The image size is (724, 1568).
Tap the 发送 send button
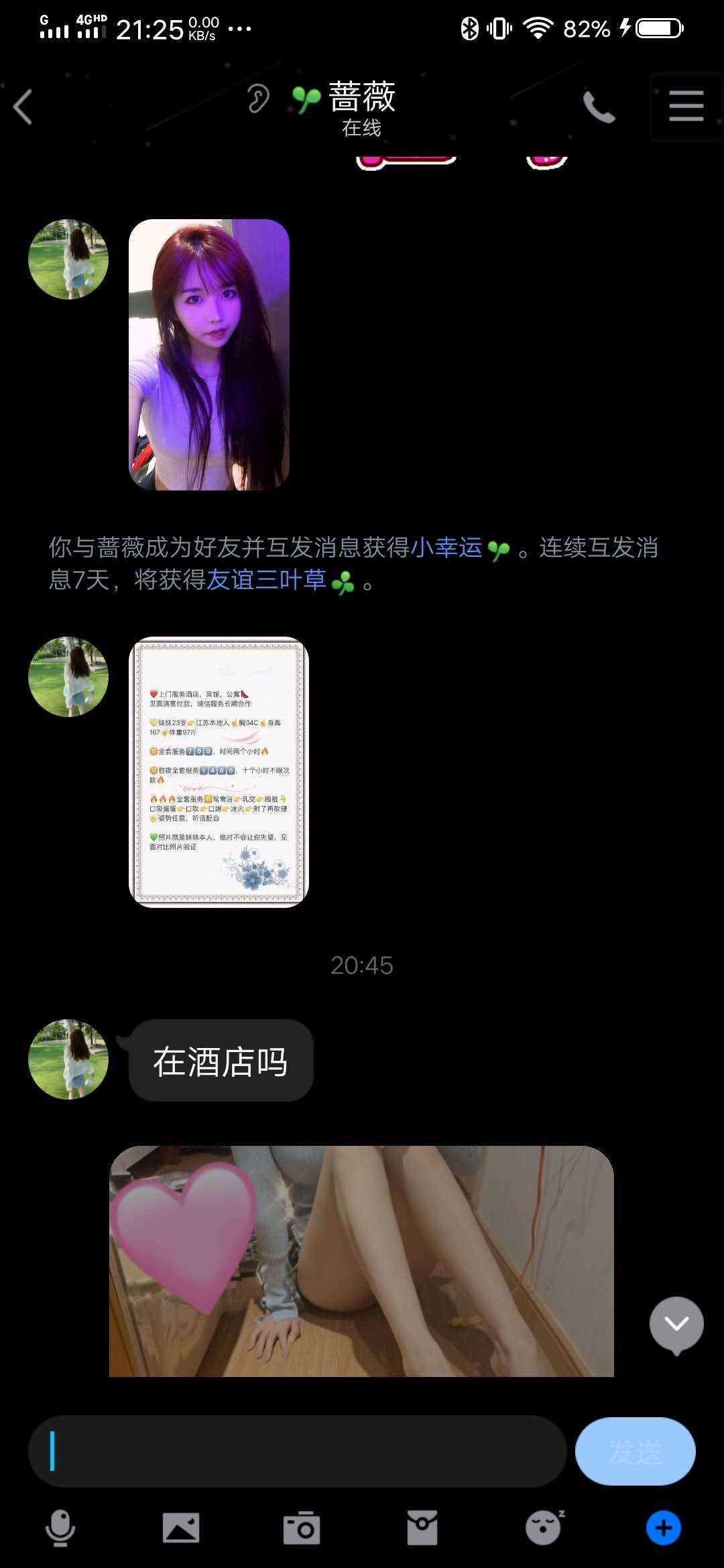coord(635,1451)
